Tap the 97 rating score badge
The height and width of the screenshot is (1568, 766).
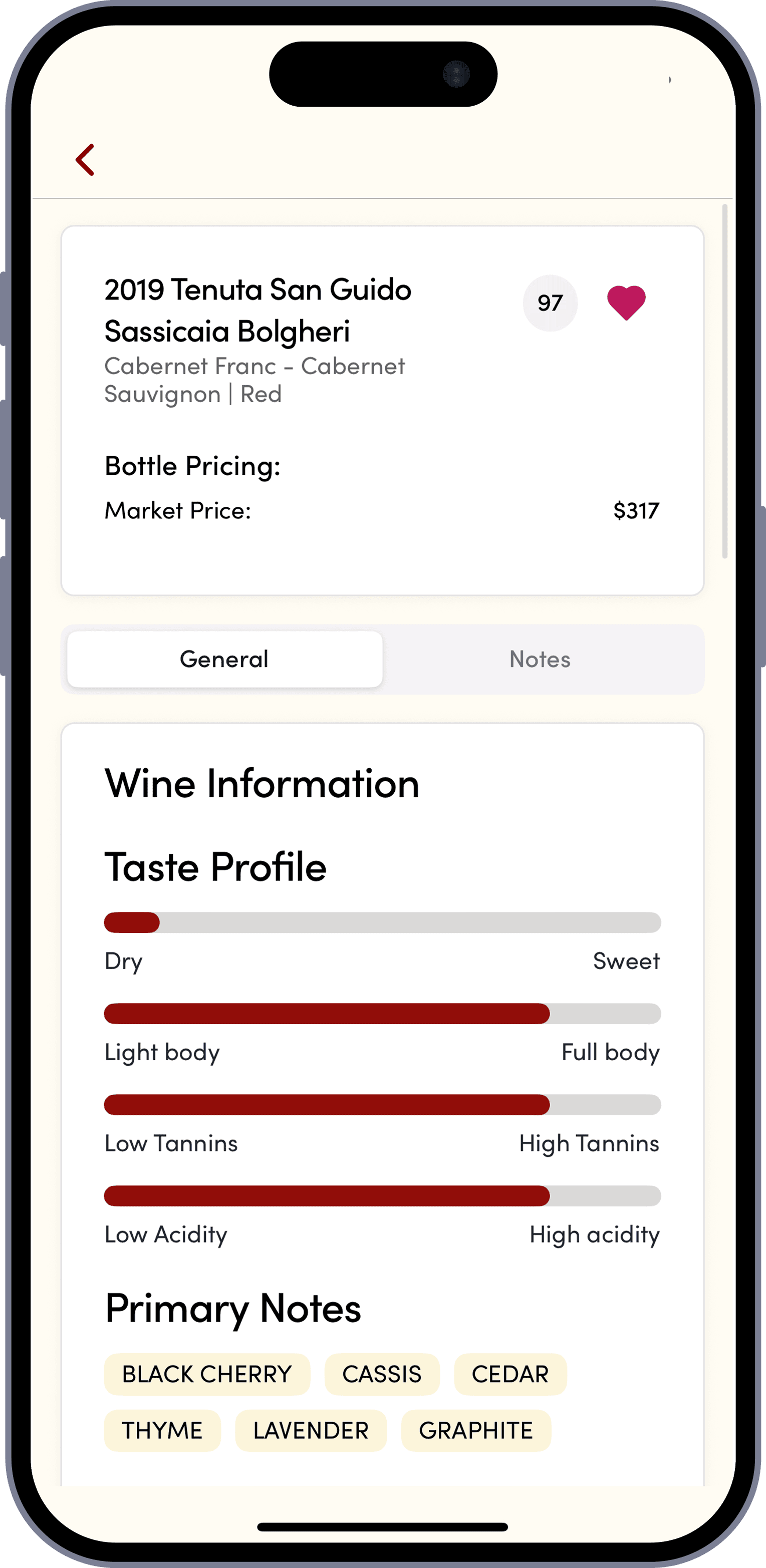coord(550,303)
